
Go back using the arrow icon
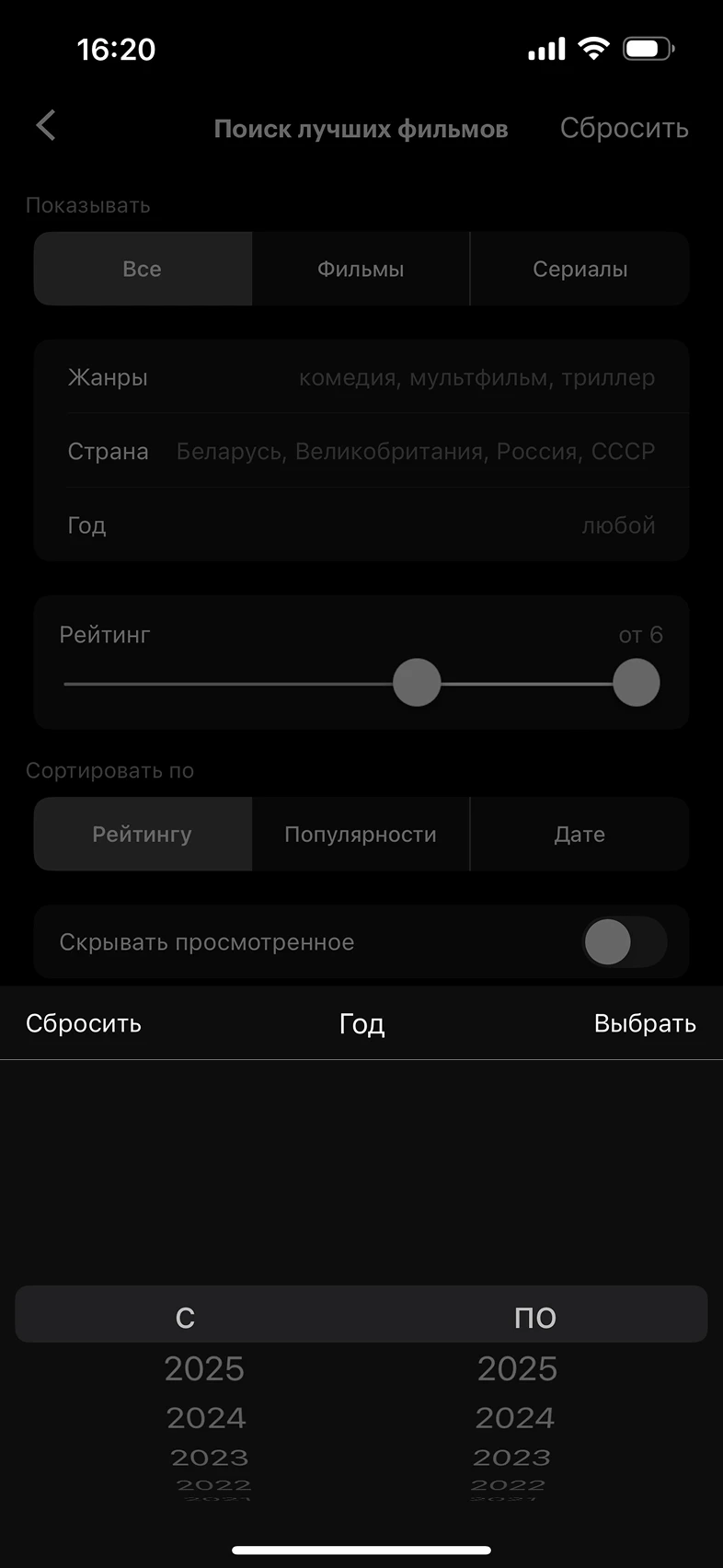click(x=46, y=125)
